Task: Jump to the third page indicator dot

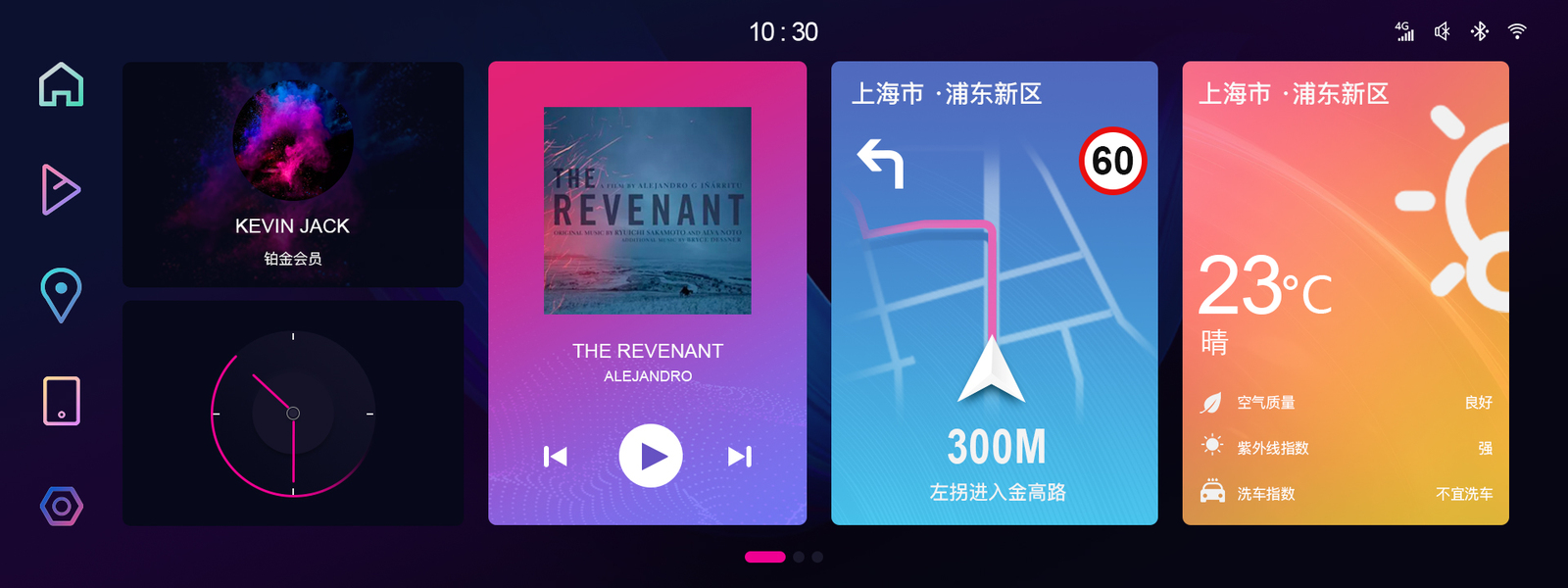Action: 817,557
